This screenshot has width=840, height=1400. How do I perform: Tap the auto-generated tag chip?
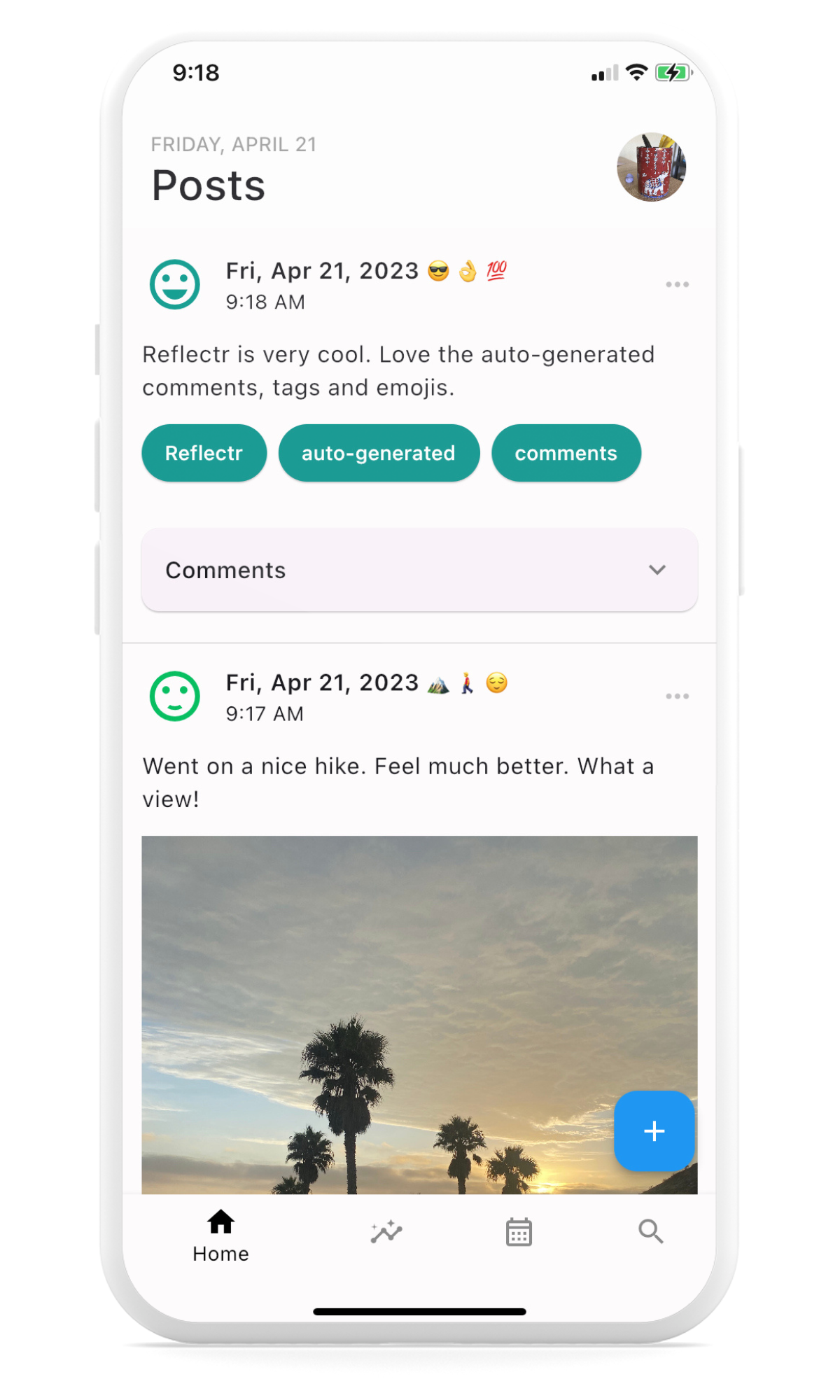click(x=379, y=453)
